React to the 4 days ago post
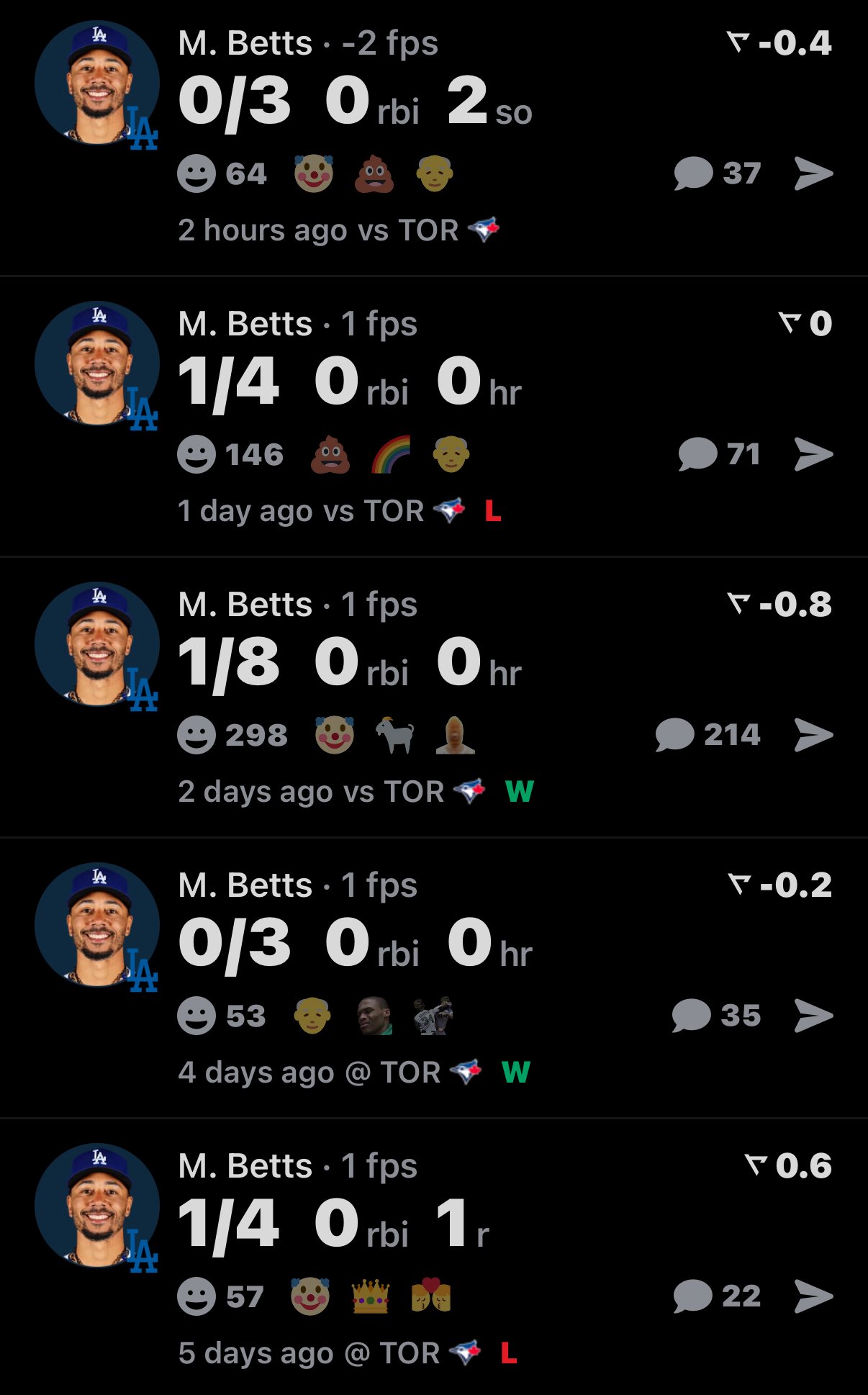The height and width of the screenshot is (1395, 868). coord(196,1016)
